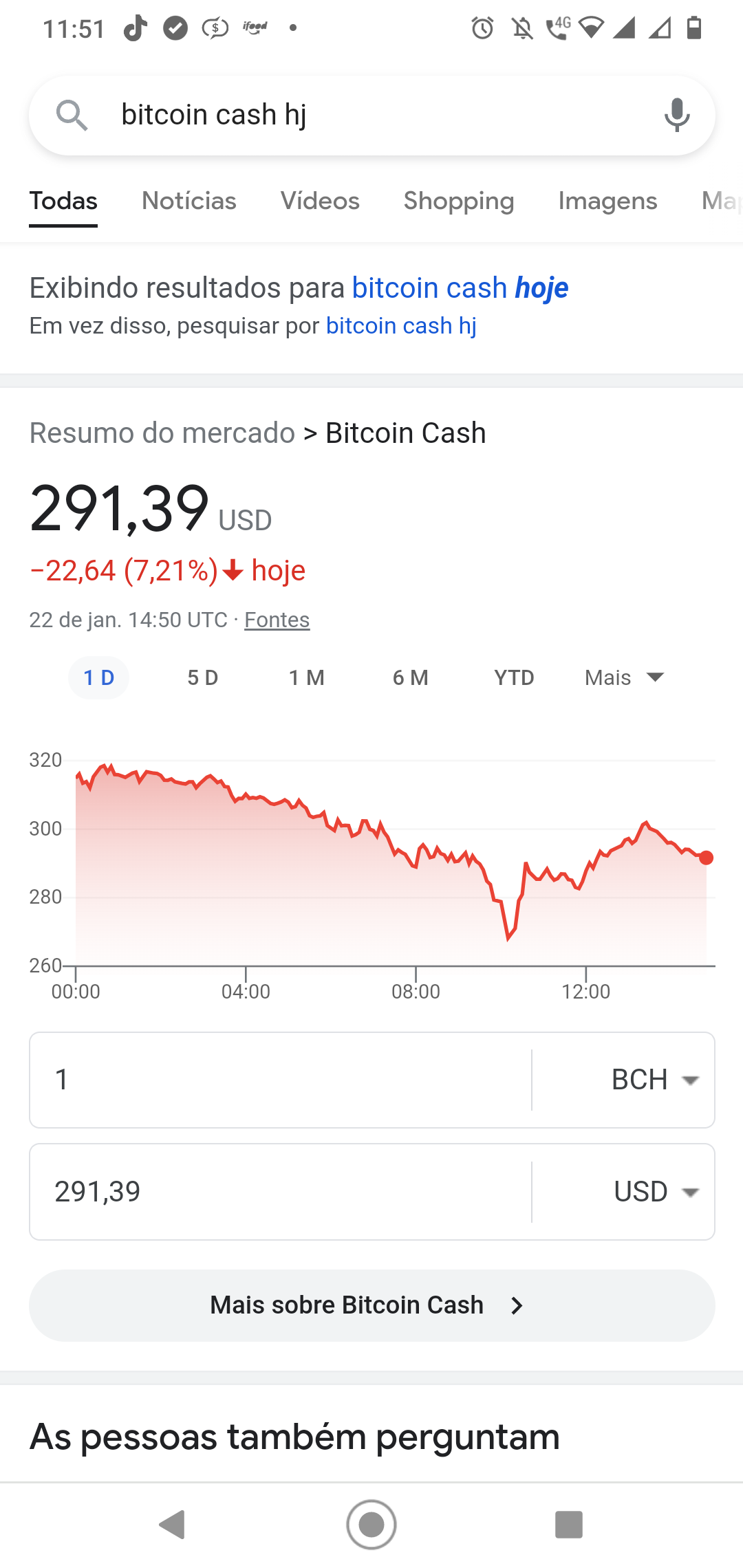Image resolution: width=743 pixels, height=1568 pixels.
Task: Select the 6 M chart range
Action: click(x=411, y=677)
